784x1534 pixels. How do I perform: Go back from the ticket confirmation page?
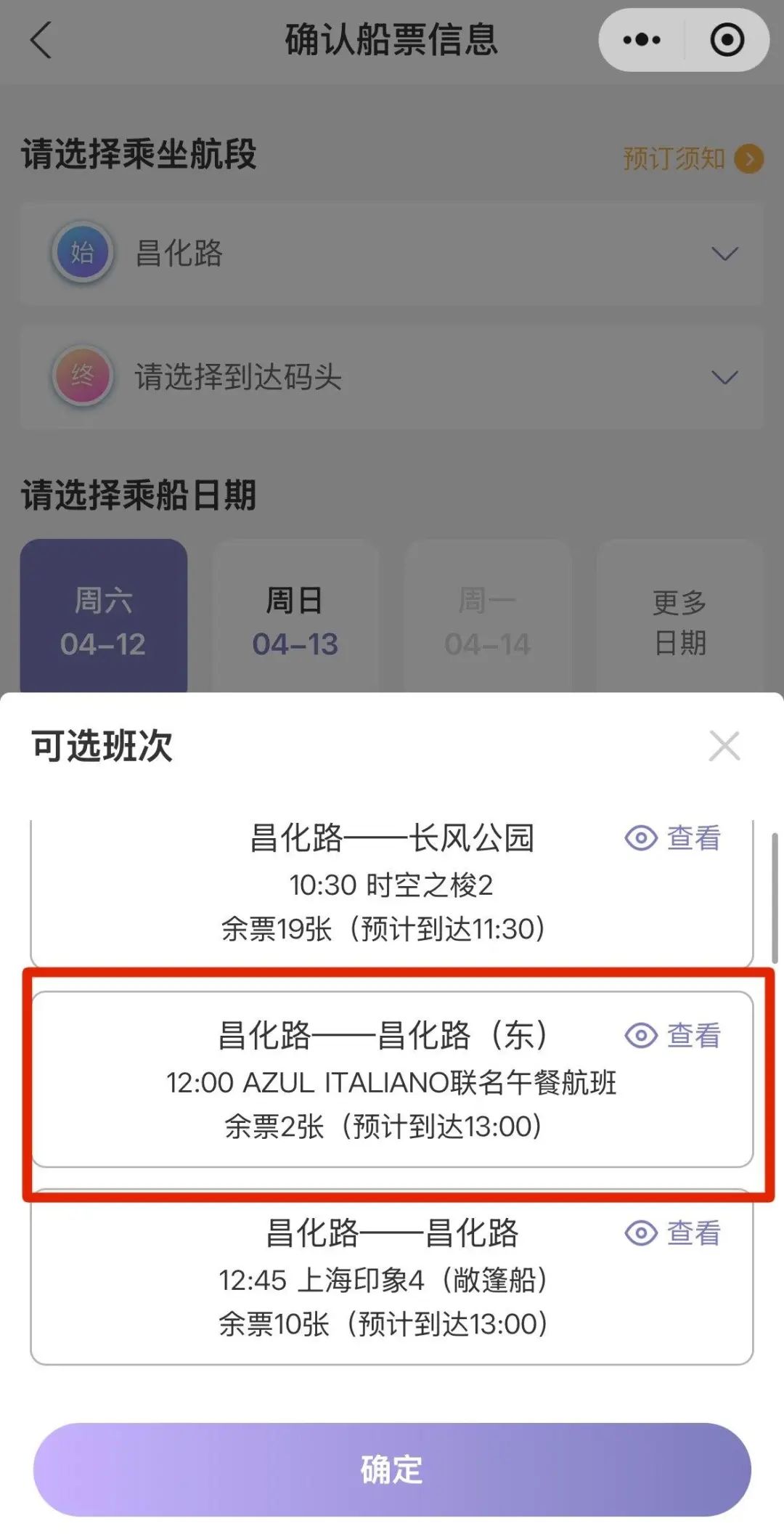point(41,40)
